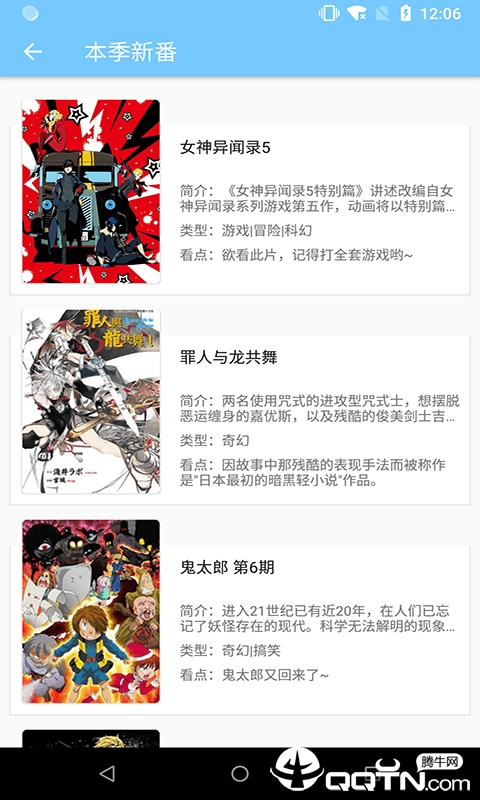Open the 女神异闻录5 anime card
The image size is (480, 800).
pos(240,197)
